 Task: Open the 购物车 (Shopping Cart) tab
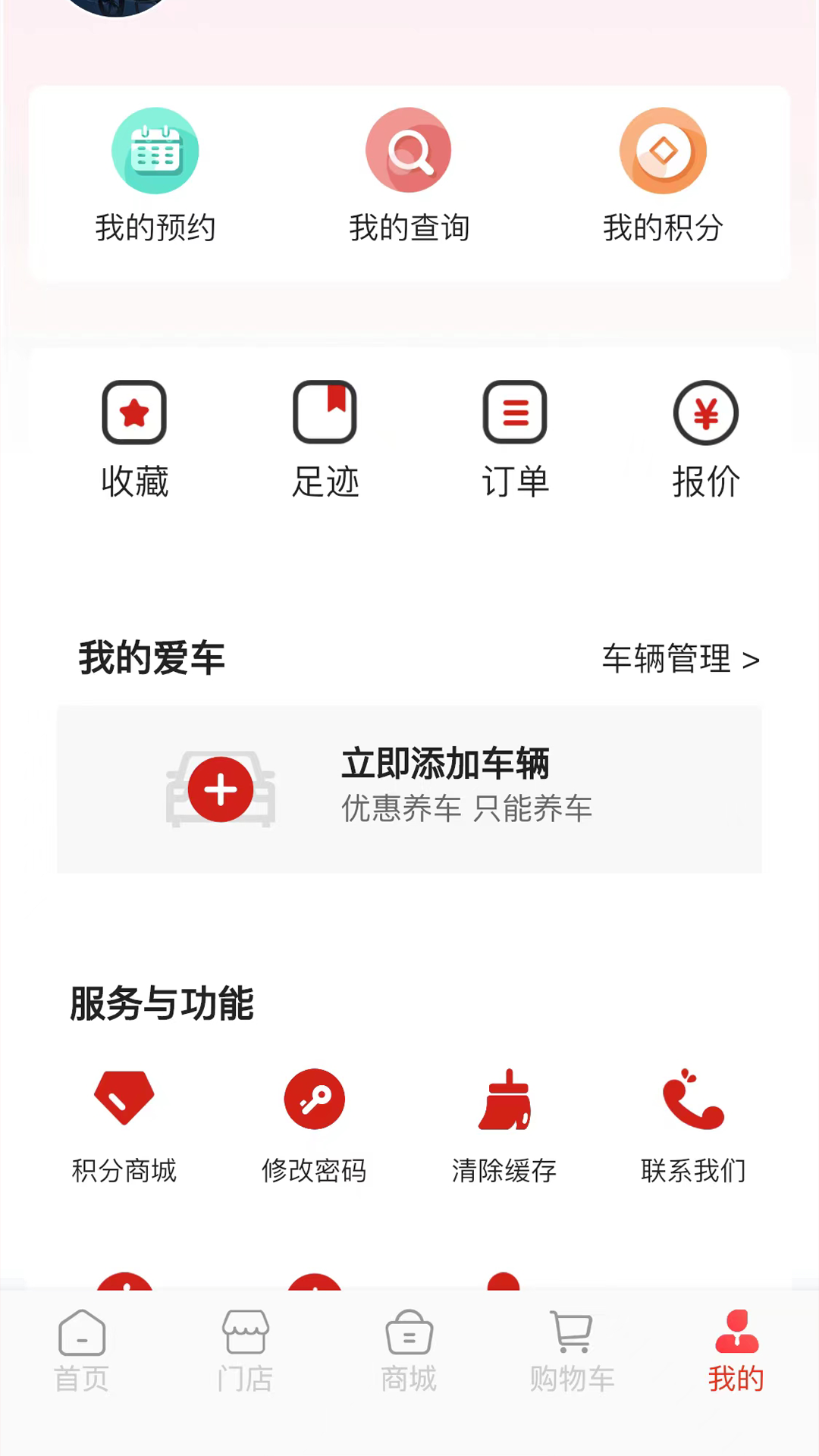tap(573, 1350)
